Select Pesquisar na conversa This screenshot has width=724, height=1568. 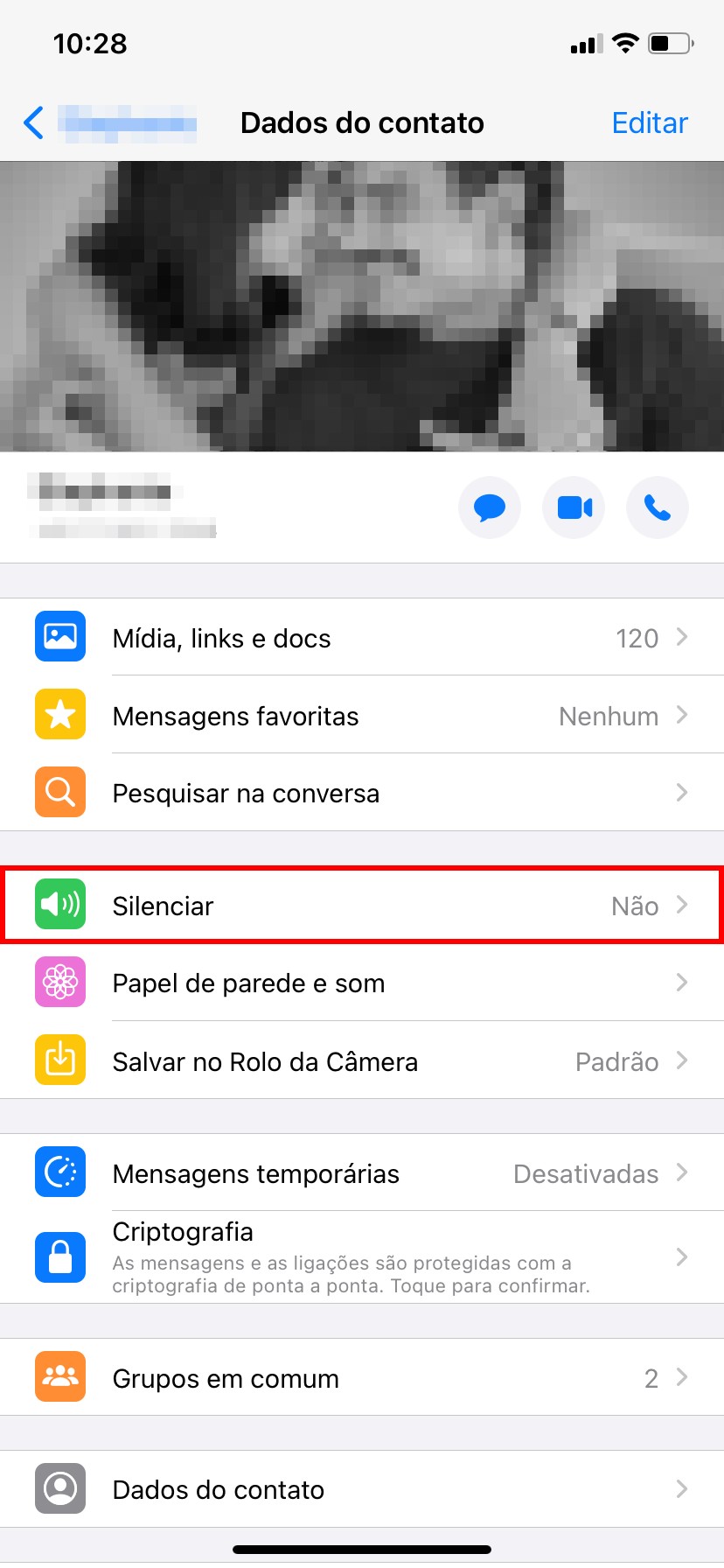(362, 794)
